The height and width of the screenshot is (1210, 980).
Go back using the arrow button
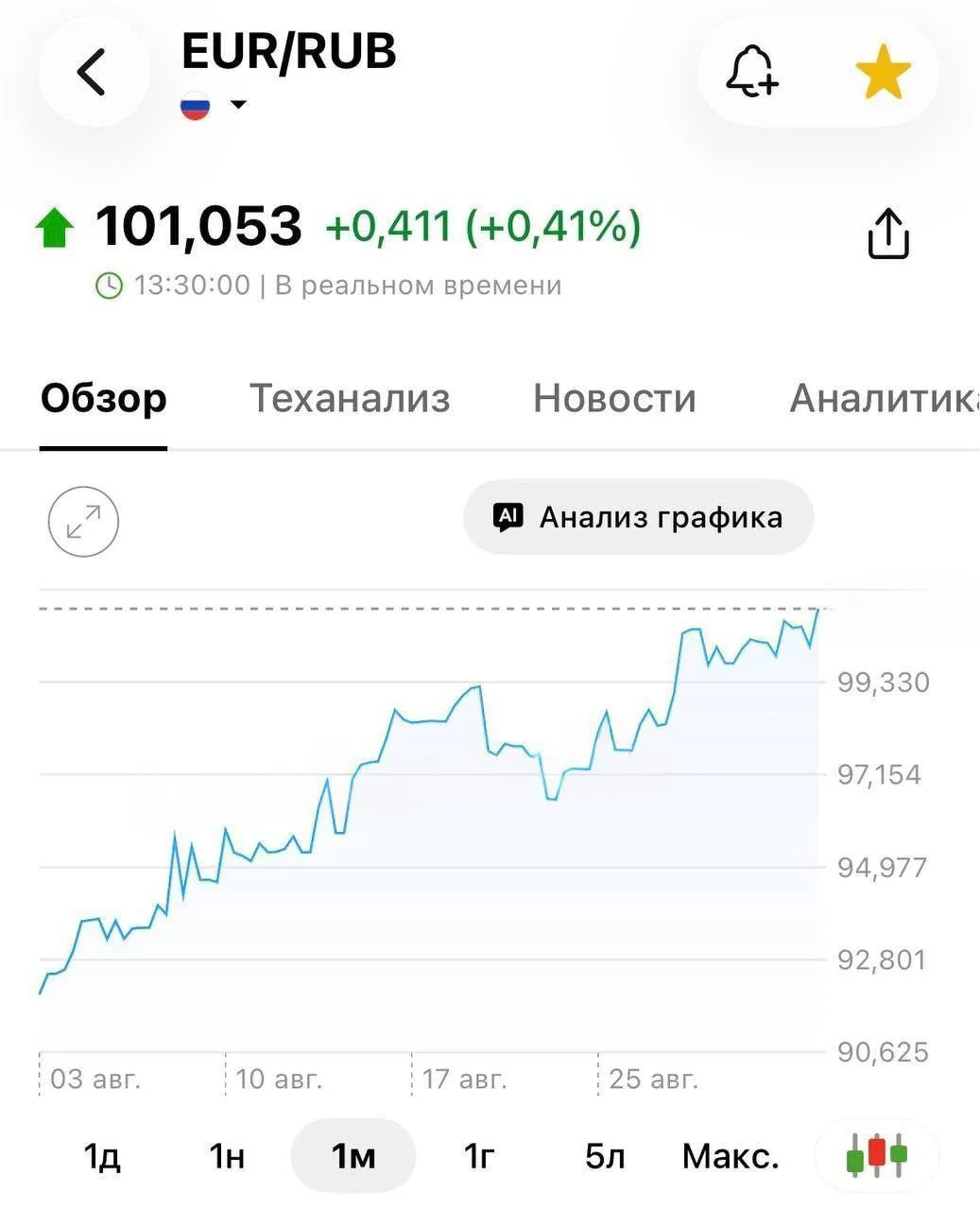[x=93, y=73]
